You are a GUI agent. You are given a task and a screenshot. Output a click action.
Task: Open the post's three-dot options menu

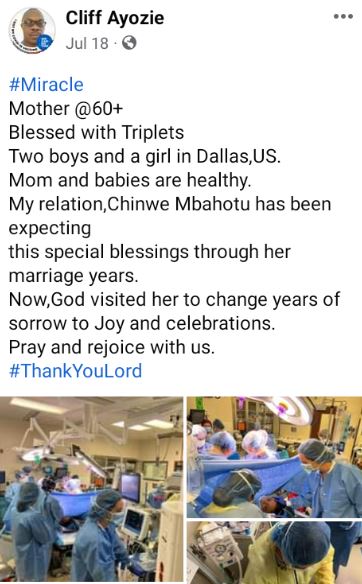pyautogui.click(x=343, y=16)
